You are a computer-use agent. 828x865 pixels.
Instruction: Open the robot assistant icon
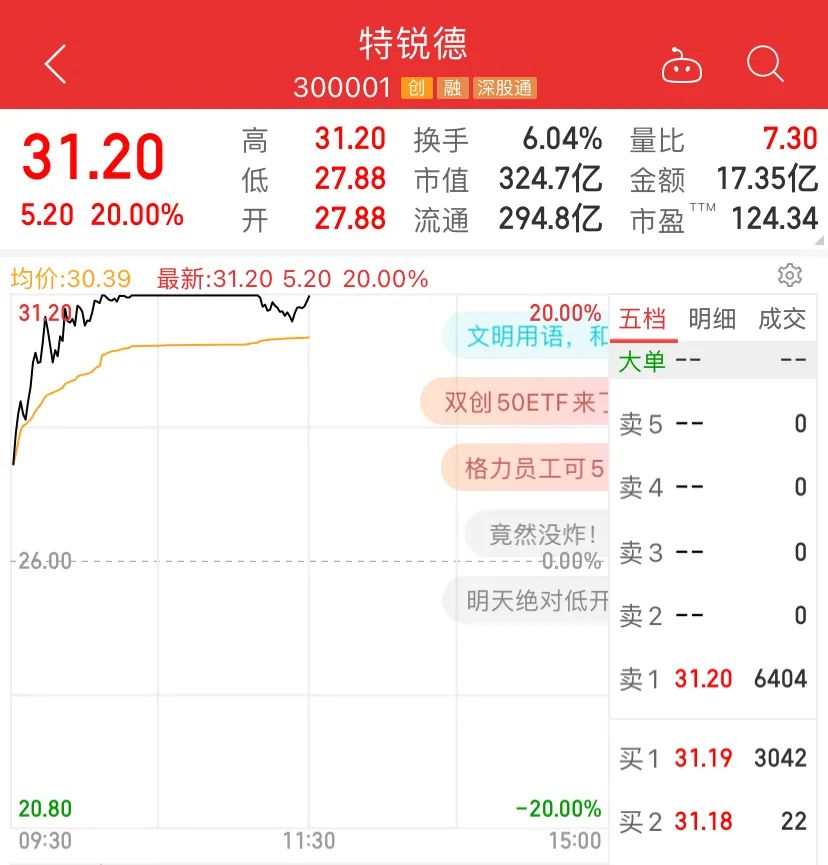pyautogui.click(x=682, y=66)
